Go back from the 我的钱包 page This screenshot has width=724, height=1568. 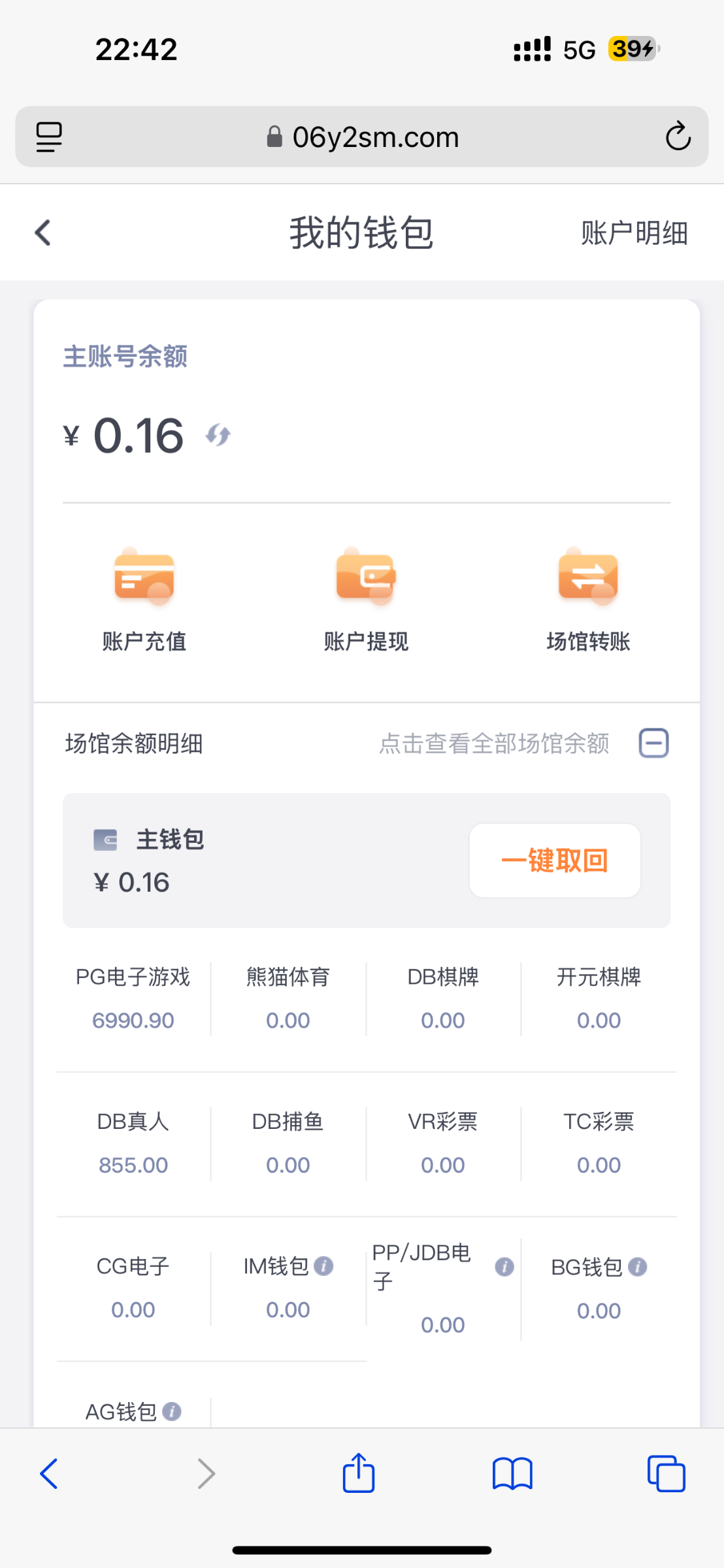click(x=43, y=233)
